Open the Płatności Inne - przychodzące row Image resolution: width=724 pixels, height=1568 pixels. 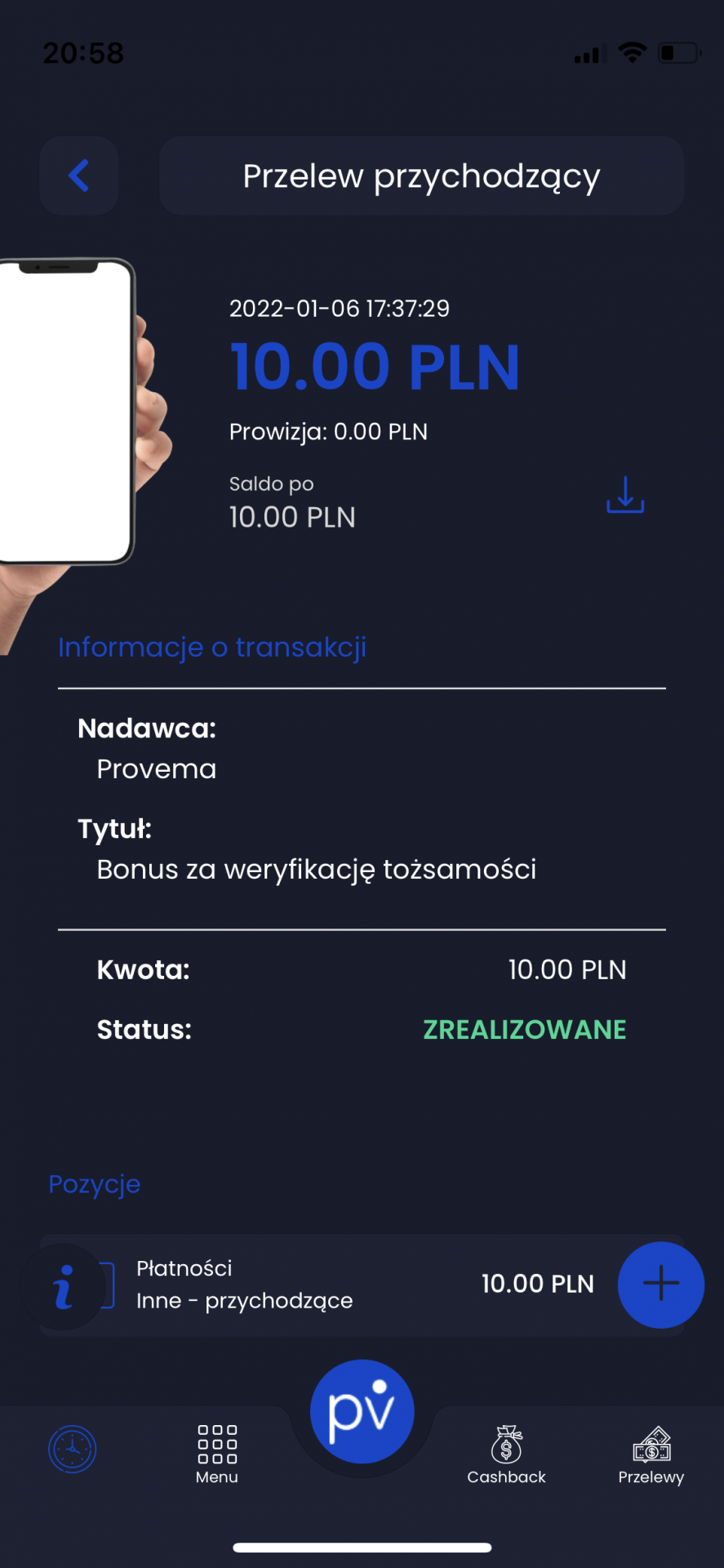[x=326, y=1285]
